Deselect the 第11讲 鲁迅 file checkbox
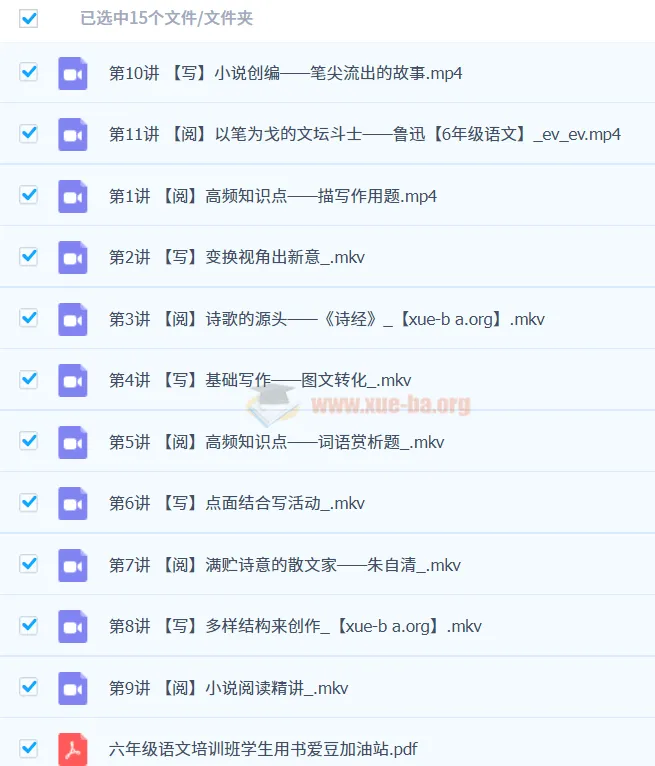 pos(29,133)
